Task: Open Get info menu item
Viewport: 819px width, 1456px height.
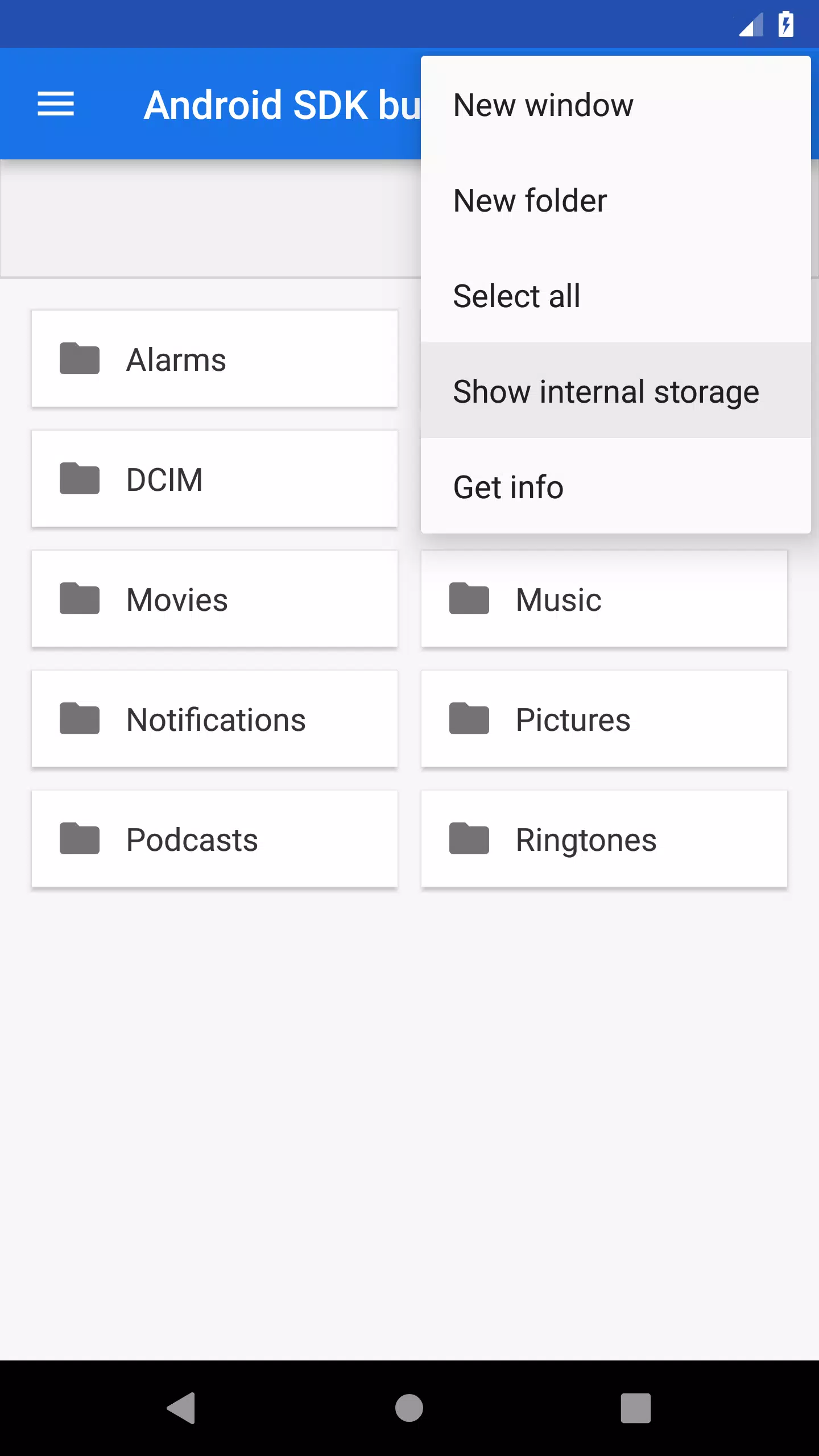Action: [615, 487]
